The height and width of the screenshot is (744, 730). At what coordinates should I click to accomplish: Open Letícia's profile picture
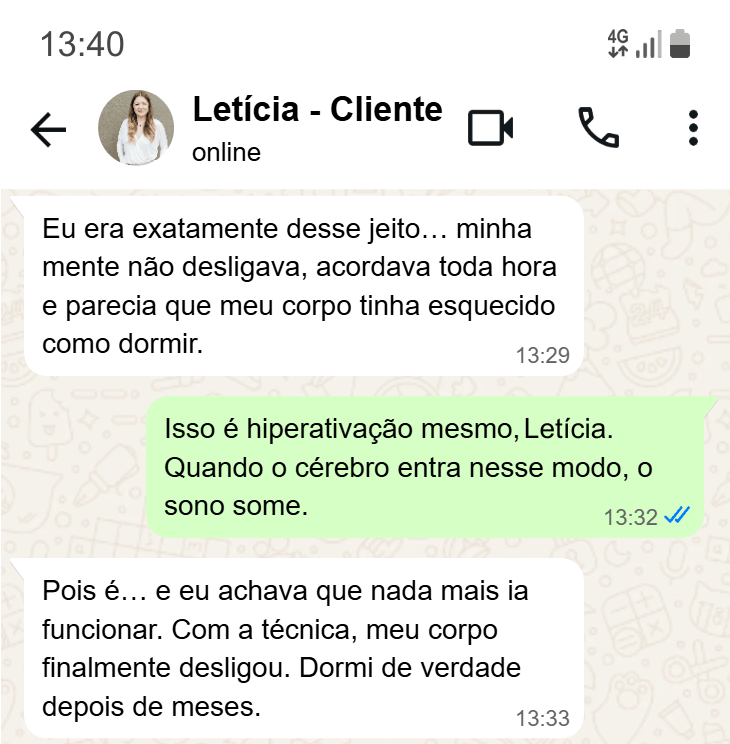135,128
